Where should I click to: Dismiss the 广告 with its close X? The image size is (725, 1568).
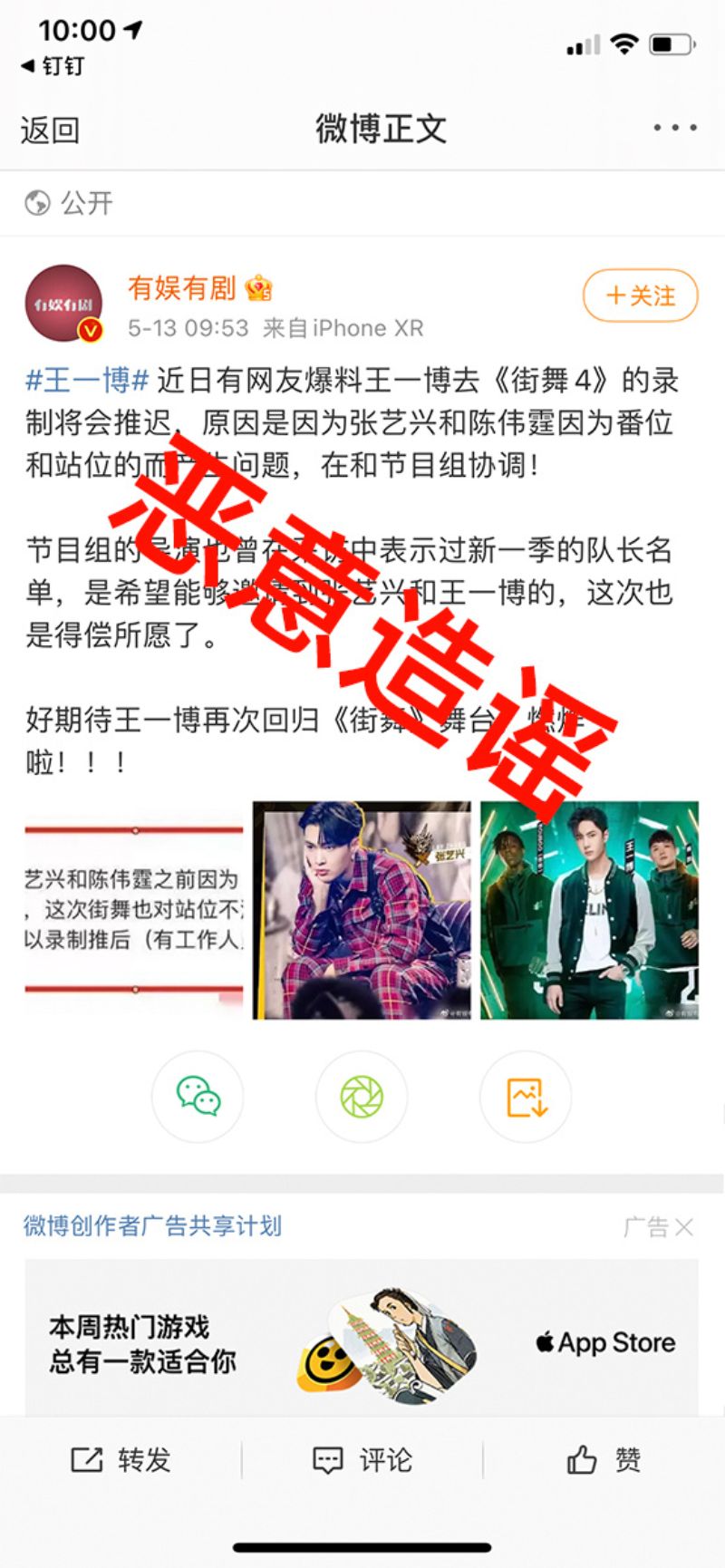coord(684,1227)
